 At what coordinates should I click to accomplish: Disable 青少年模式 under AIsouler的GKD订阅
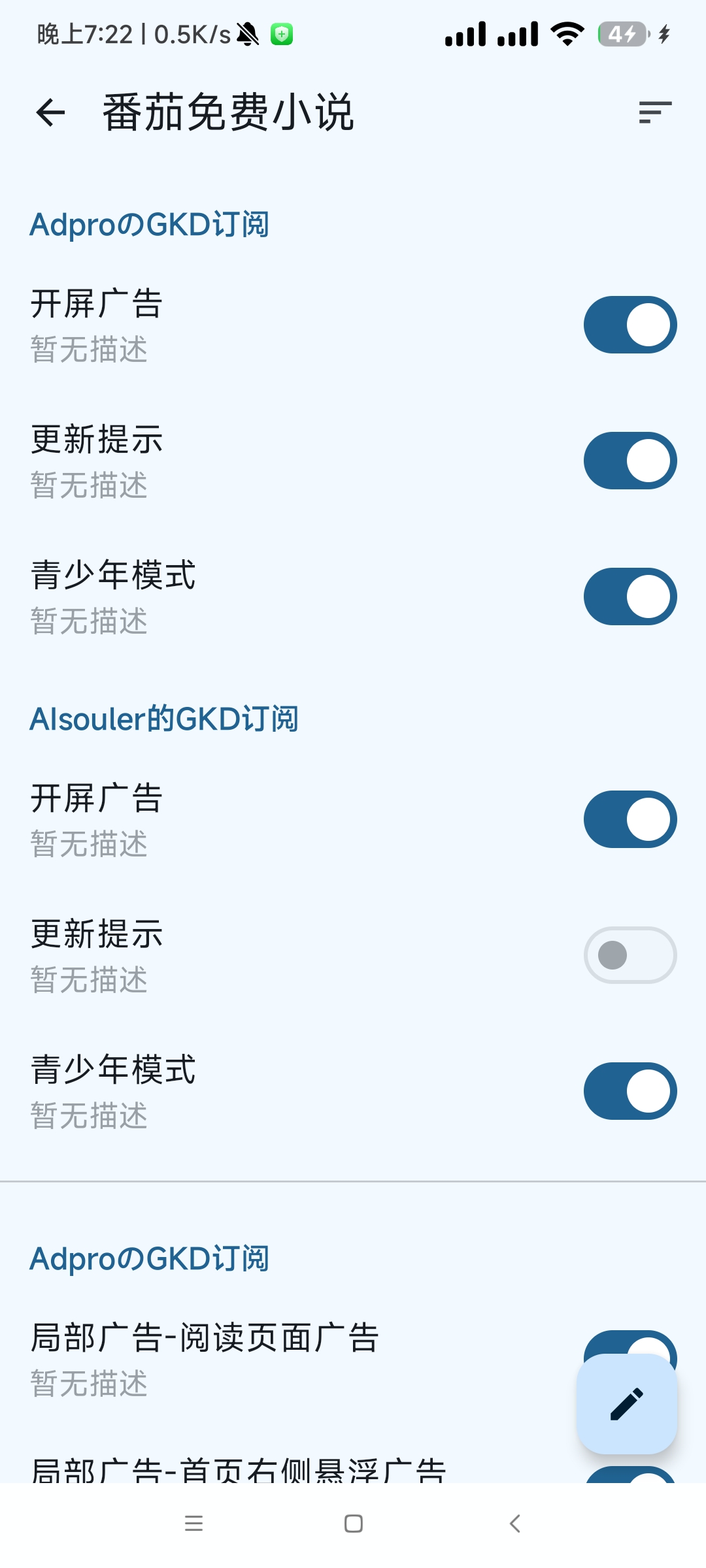[630, 1091]
